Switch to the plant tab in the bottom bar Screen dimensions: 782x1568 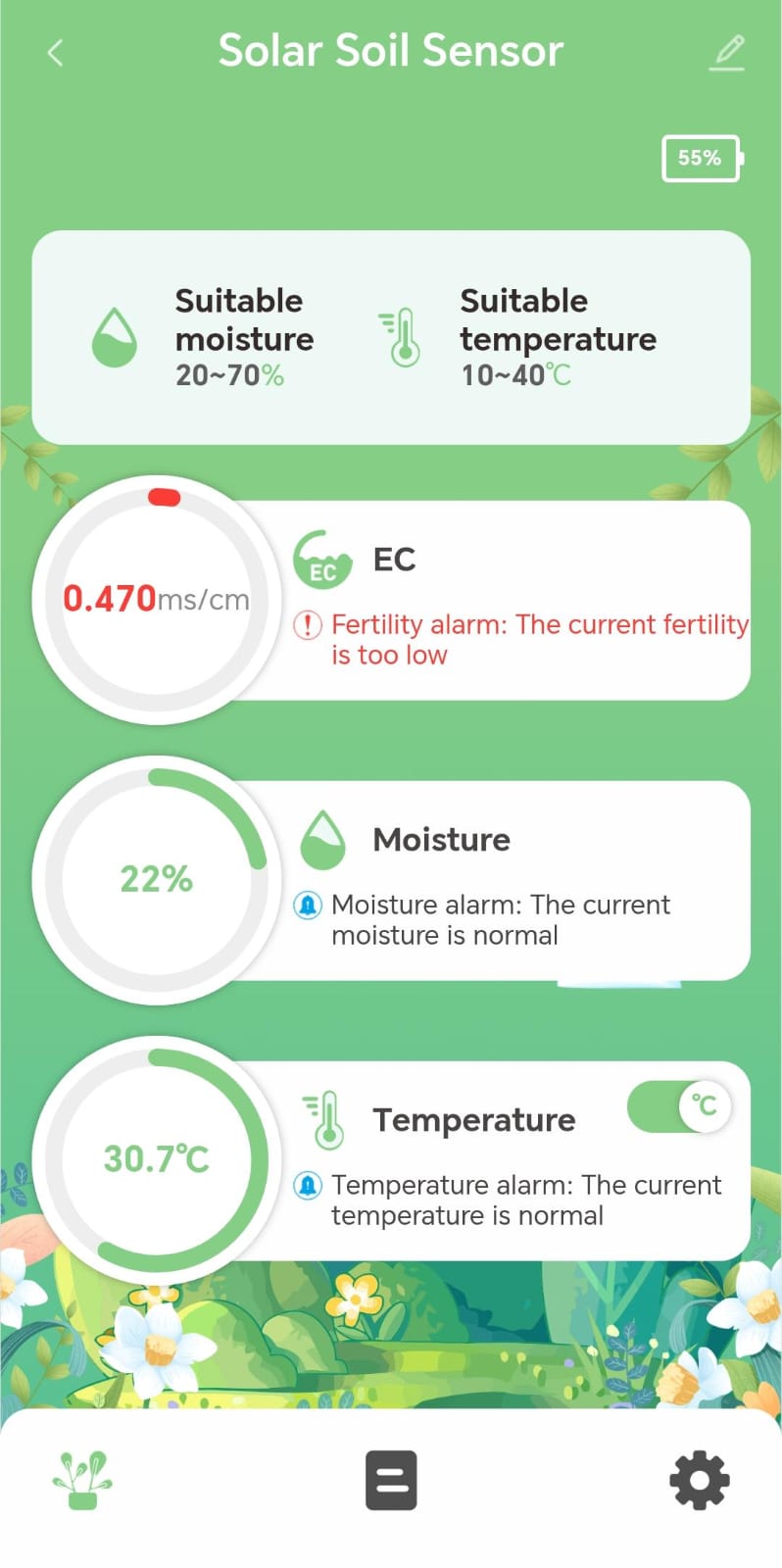pyautogui.click(x=82, y=1479)
